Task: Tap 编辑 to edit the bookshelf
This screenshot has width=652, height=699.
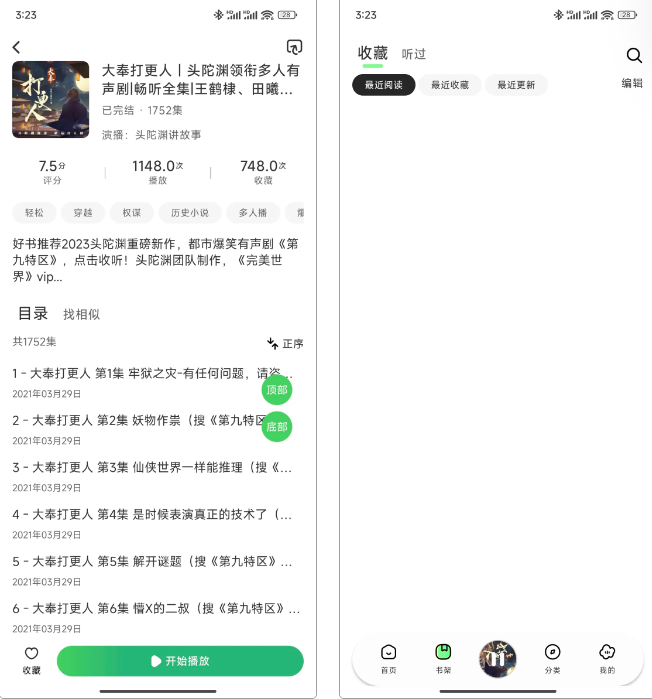Action: [632, 83]
